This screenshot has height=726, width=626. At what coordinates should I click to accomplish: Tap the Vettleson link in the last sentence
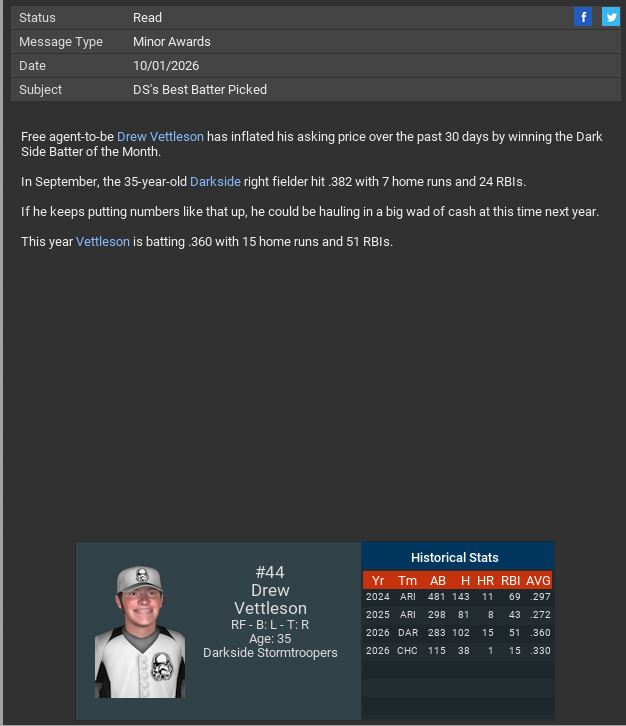click(x=103, y=242)
